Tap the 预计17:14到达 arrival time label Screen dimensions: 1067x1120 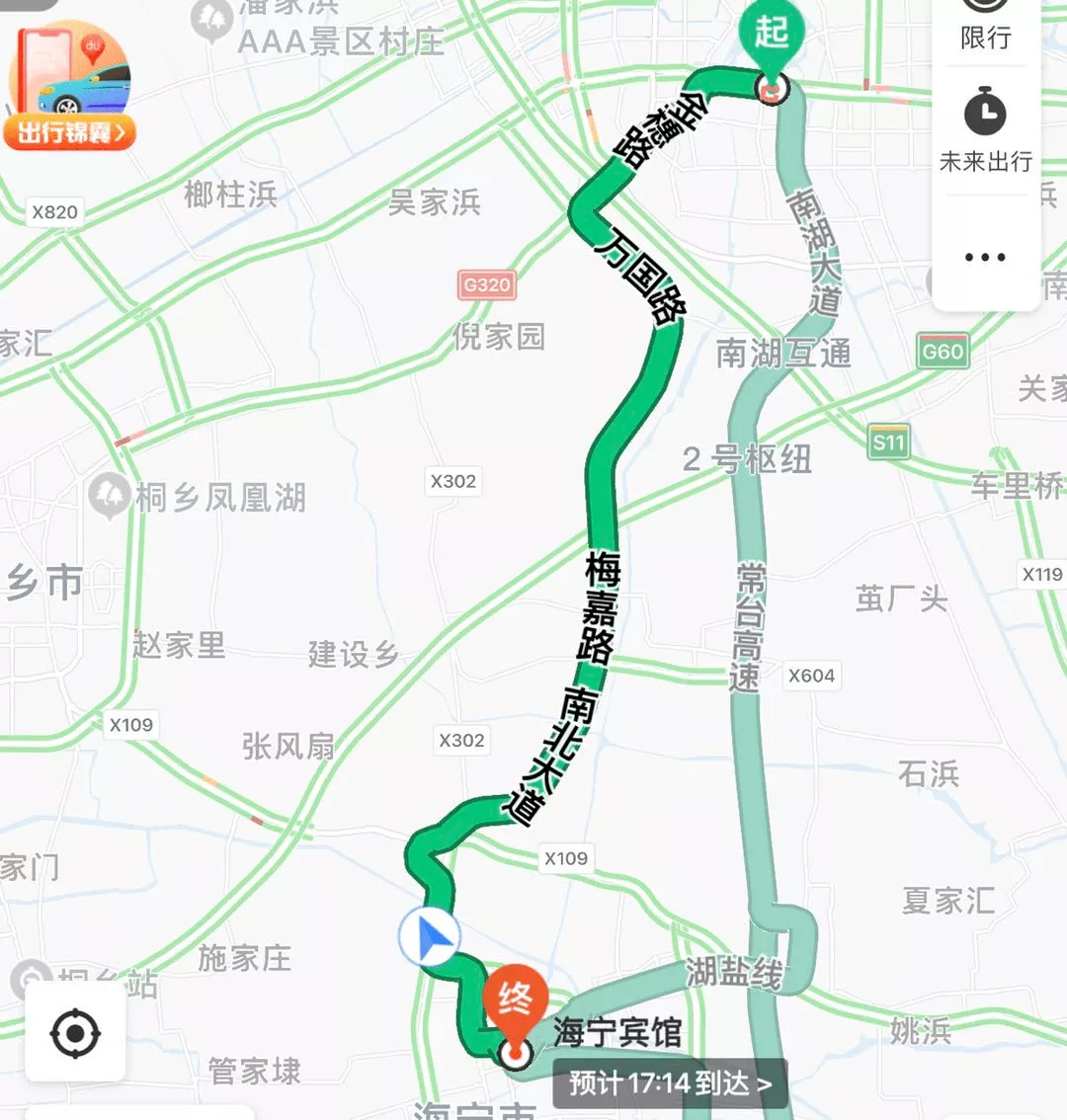(x=669, y=1083)
